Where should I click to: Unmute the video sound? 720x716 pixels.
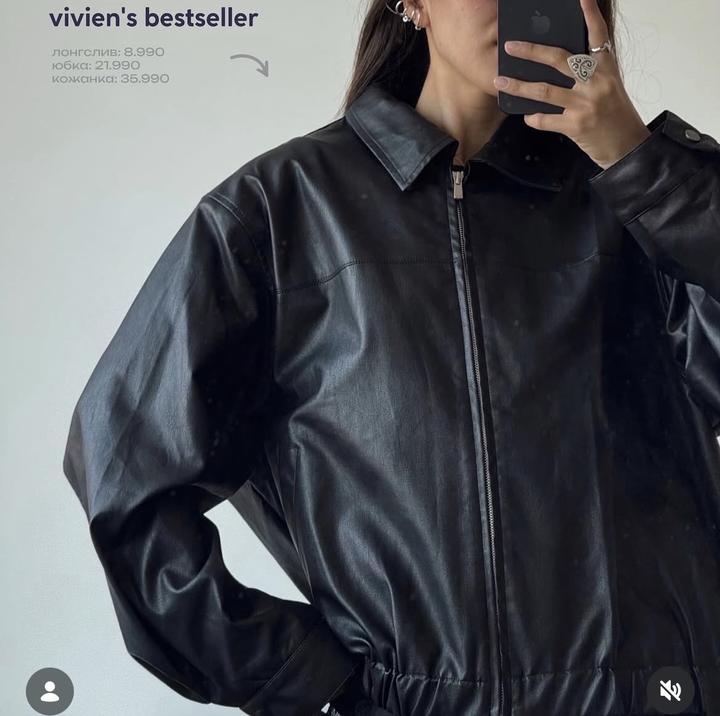click(x=670, y=690)
